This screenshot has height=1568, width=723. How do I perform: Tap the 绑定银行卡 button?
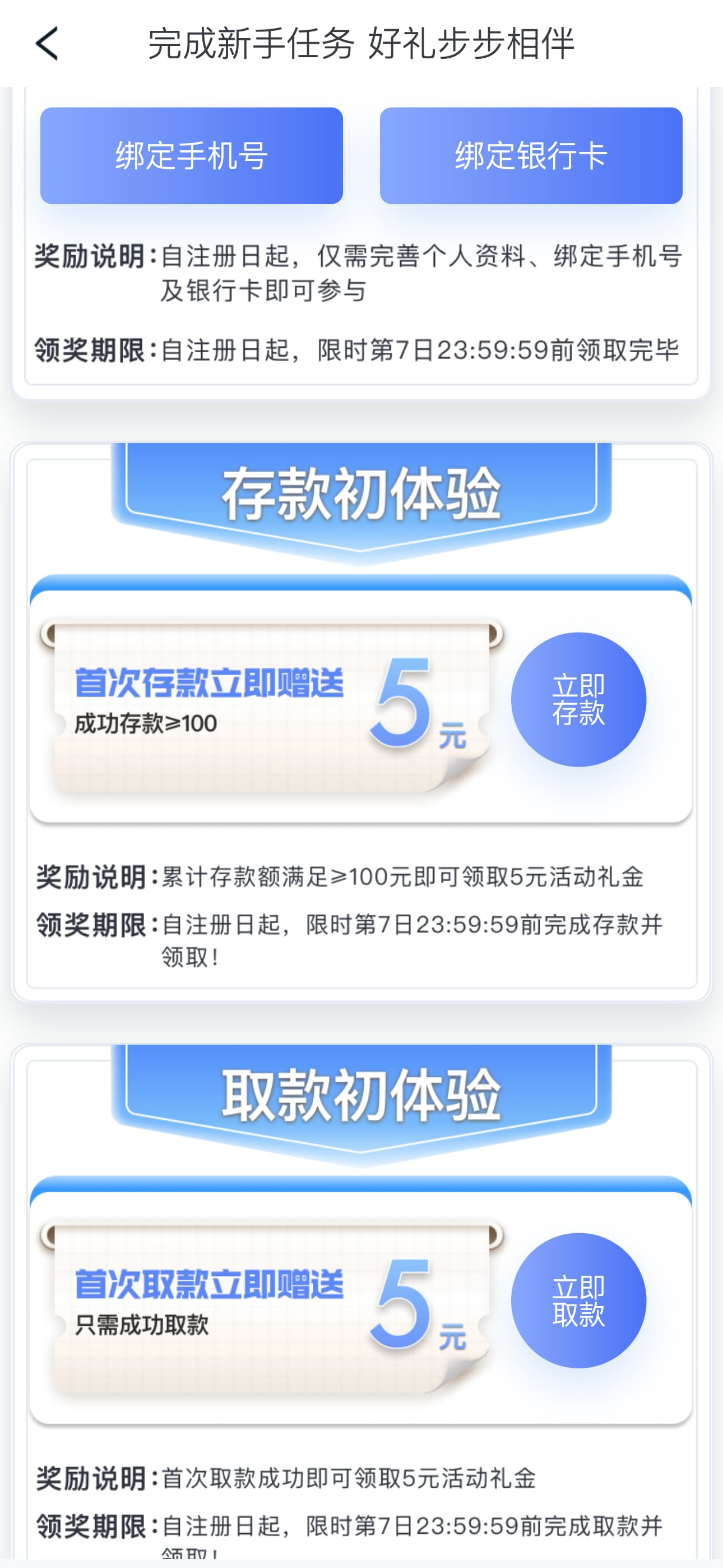(531, 156)
